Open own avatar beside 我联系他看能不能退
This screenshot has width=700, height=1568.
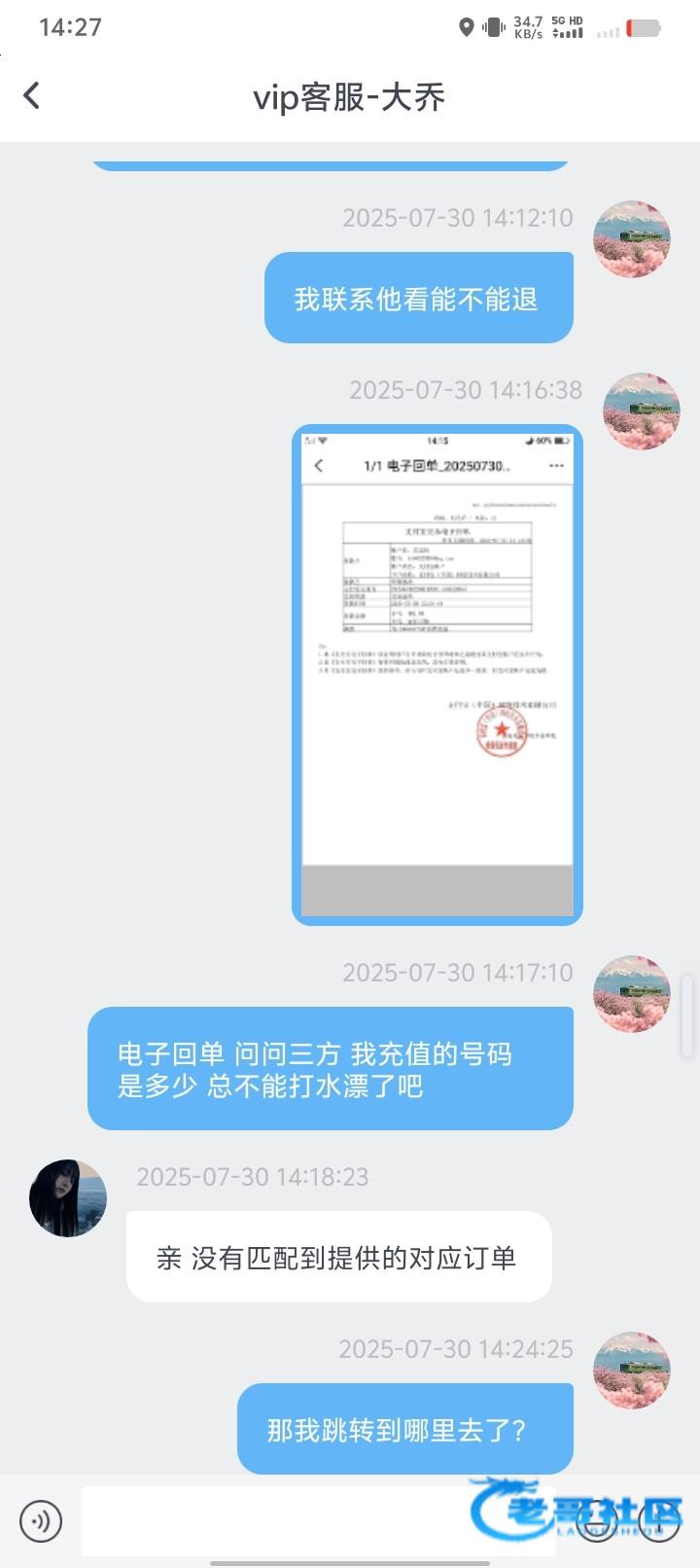click(x=632, y=239)
